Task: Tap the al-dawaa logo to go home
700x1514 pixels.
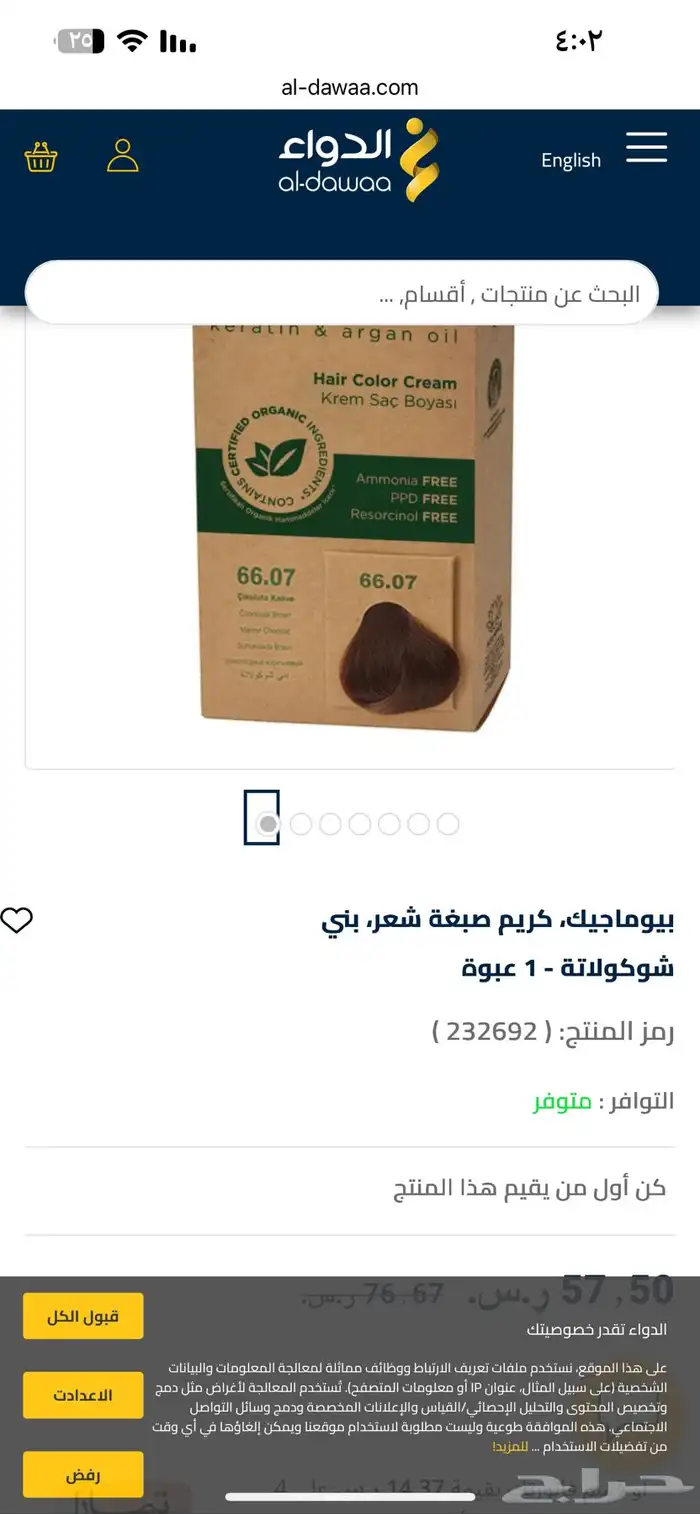Action: pyautogui.click(x=358, y=159)
